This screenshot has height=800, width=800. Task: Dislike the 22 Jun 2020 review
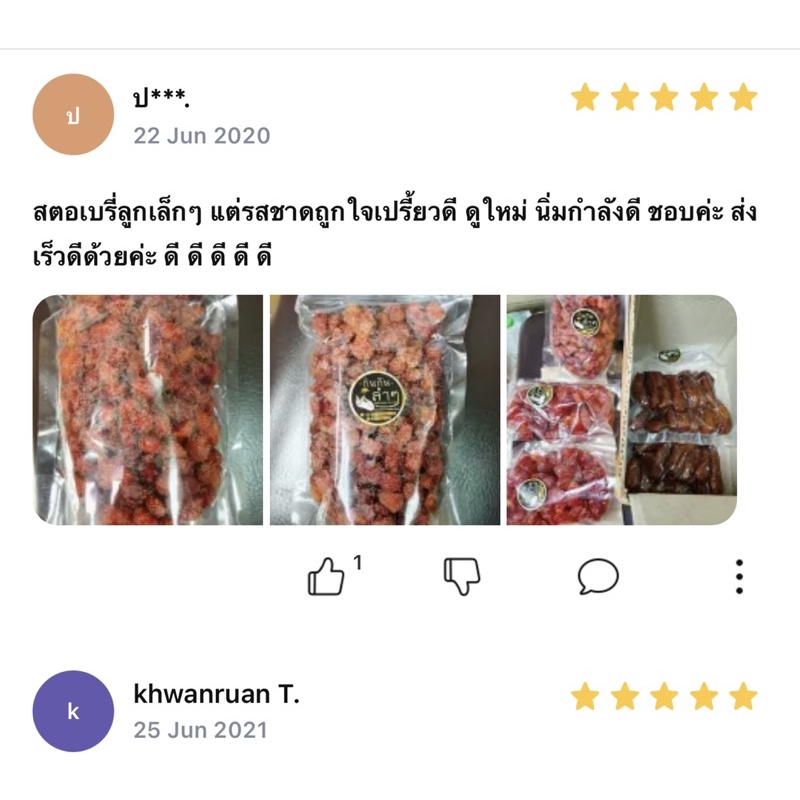click(x=462, y=576)
